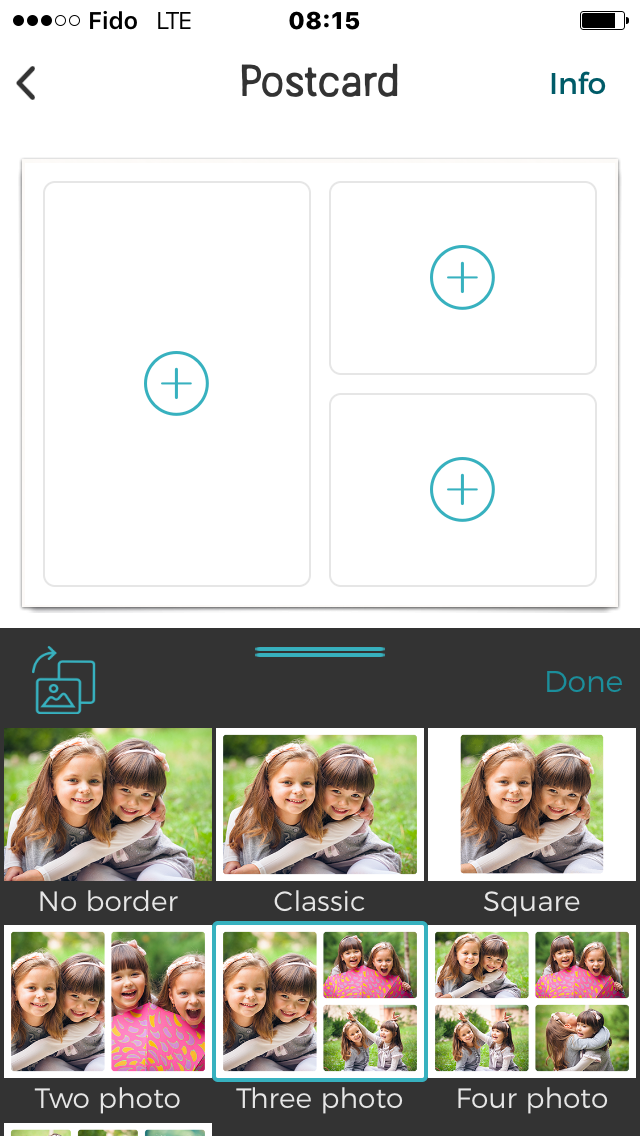640x1136 pixels.
Task: Add a photo to the bottom-right slot
Action: point(462,489)
